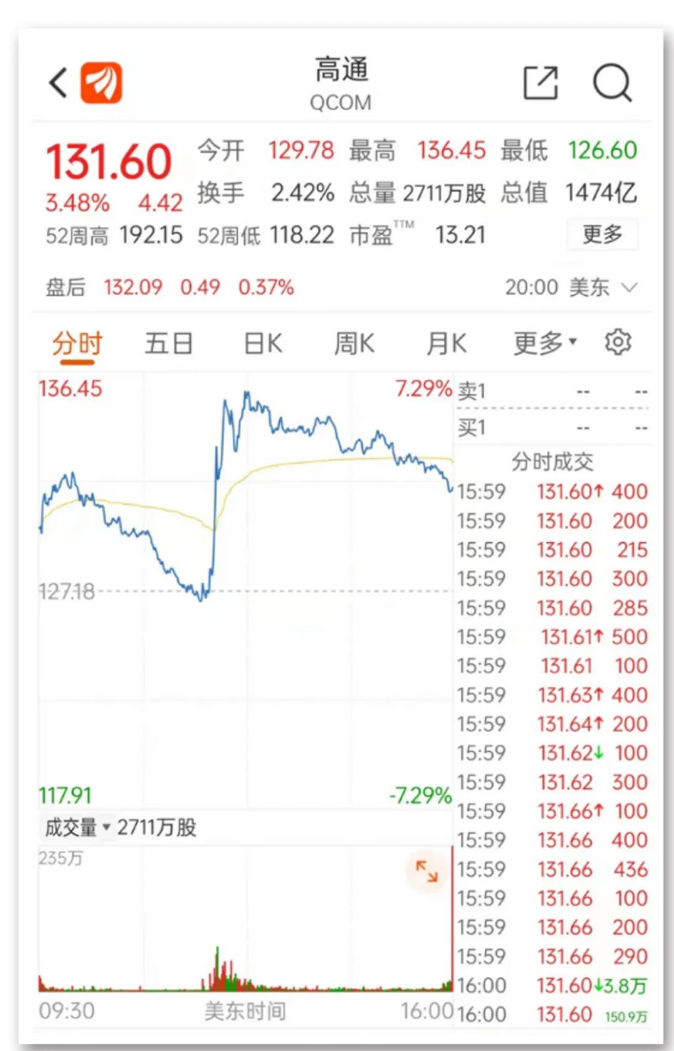Screen dimensions: 674x1051
Task: Switch to the 周K chart tab
Action: [354, 344]
